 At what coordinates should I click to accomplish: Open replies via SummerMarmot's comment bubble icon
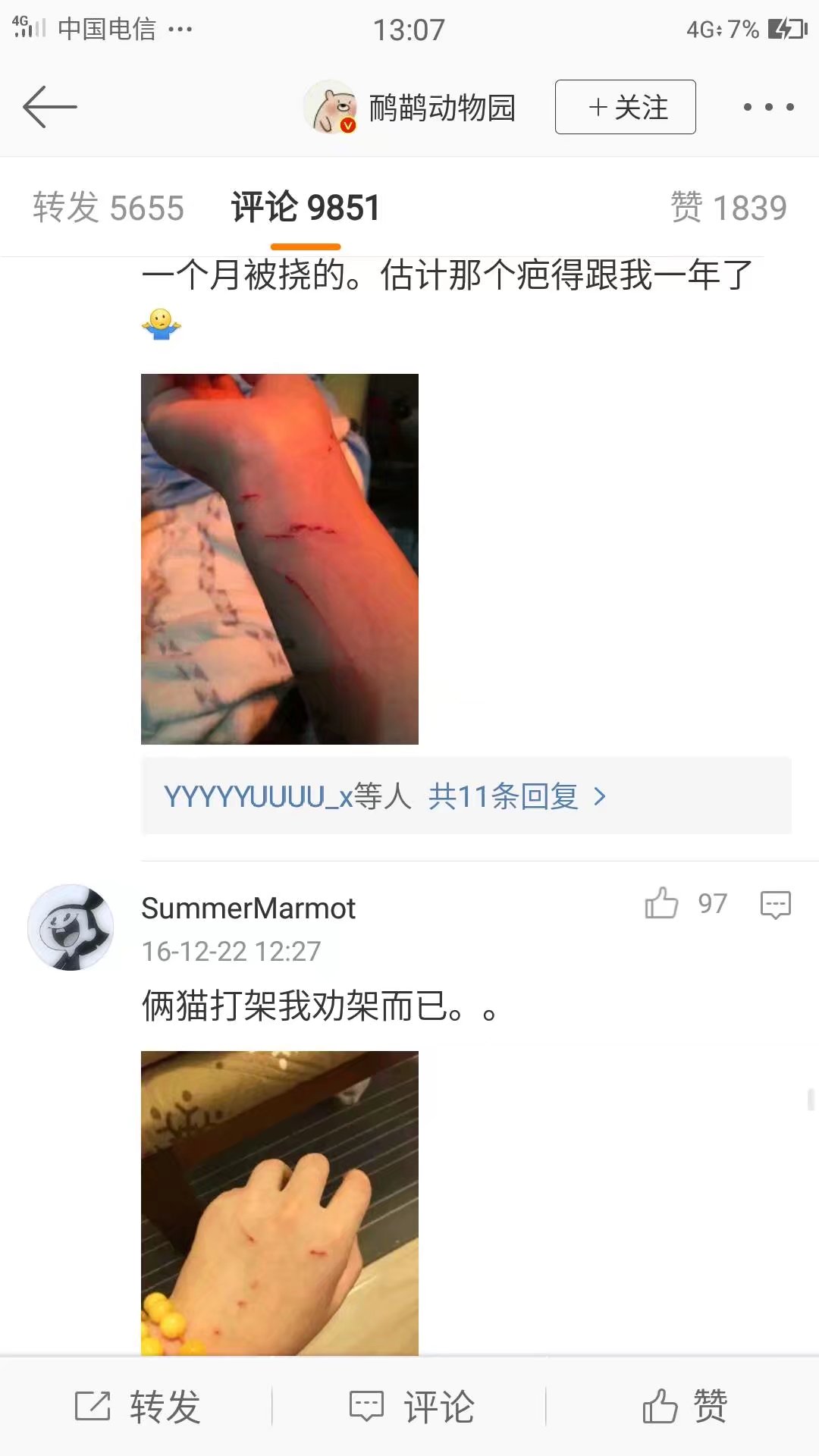click(x=777, y=903)
